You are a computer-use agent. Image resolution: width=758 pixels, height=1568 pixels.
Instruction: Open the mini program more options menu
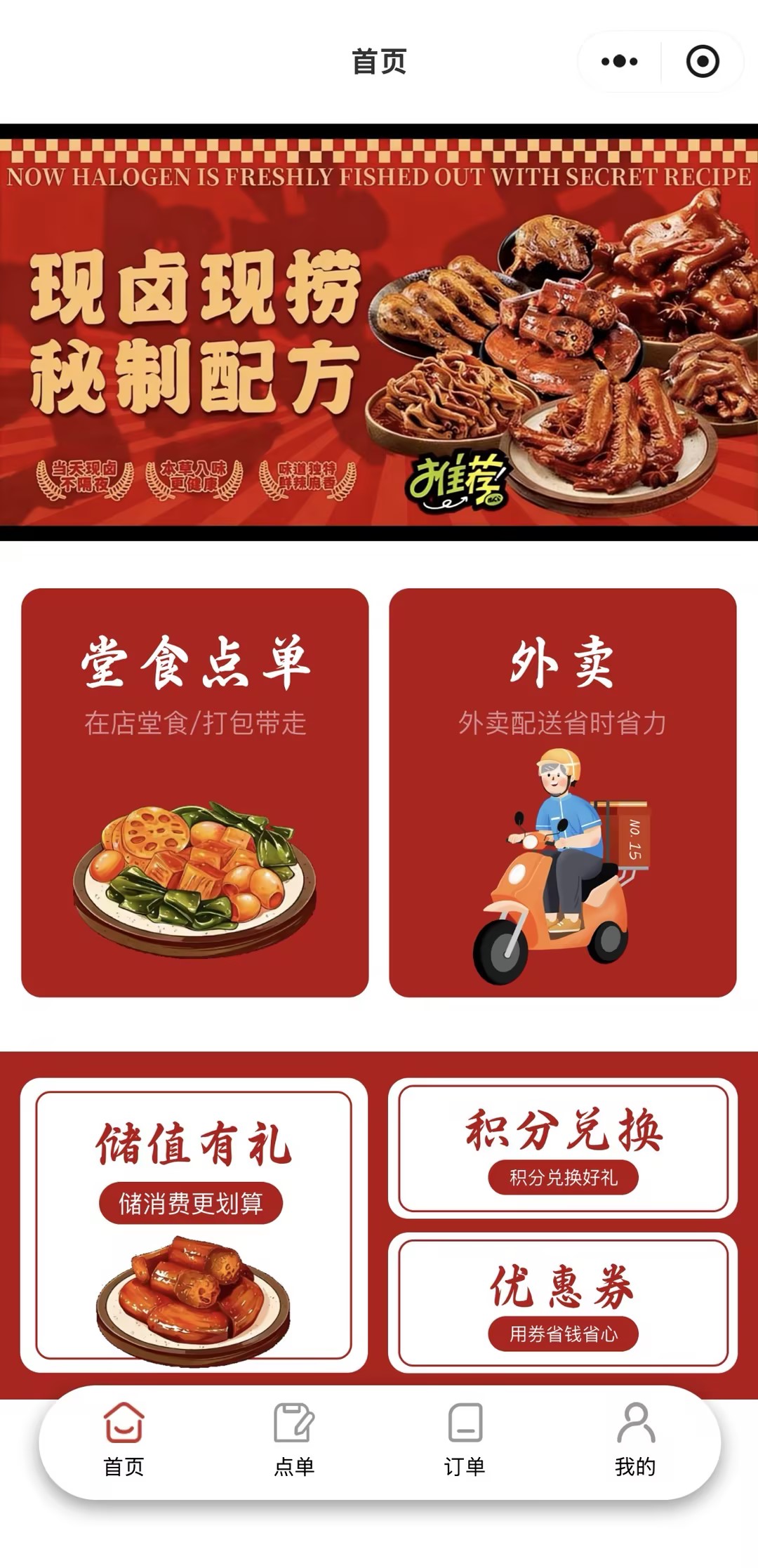[x=619, y=62]
